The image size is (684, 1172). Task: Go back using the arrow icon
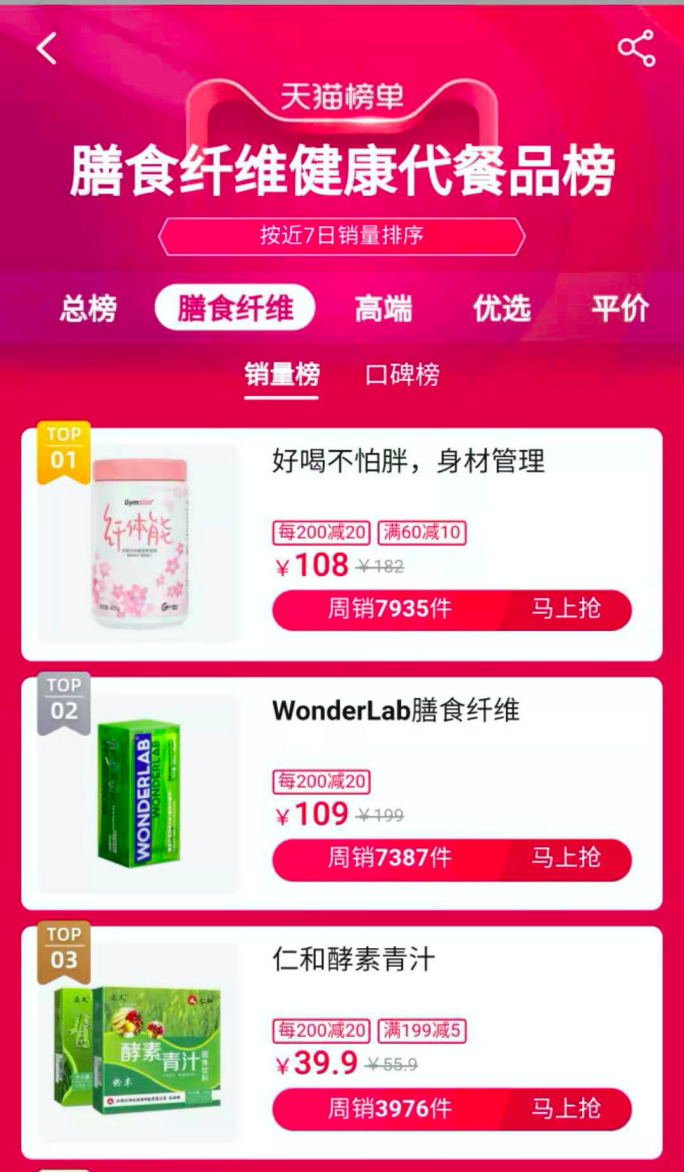(47, 48)
